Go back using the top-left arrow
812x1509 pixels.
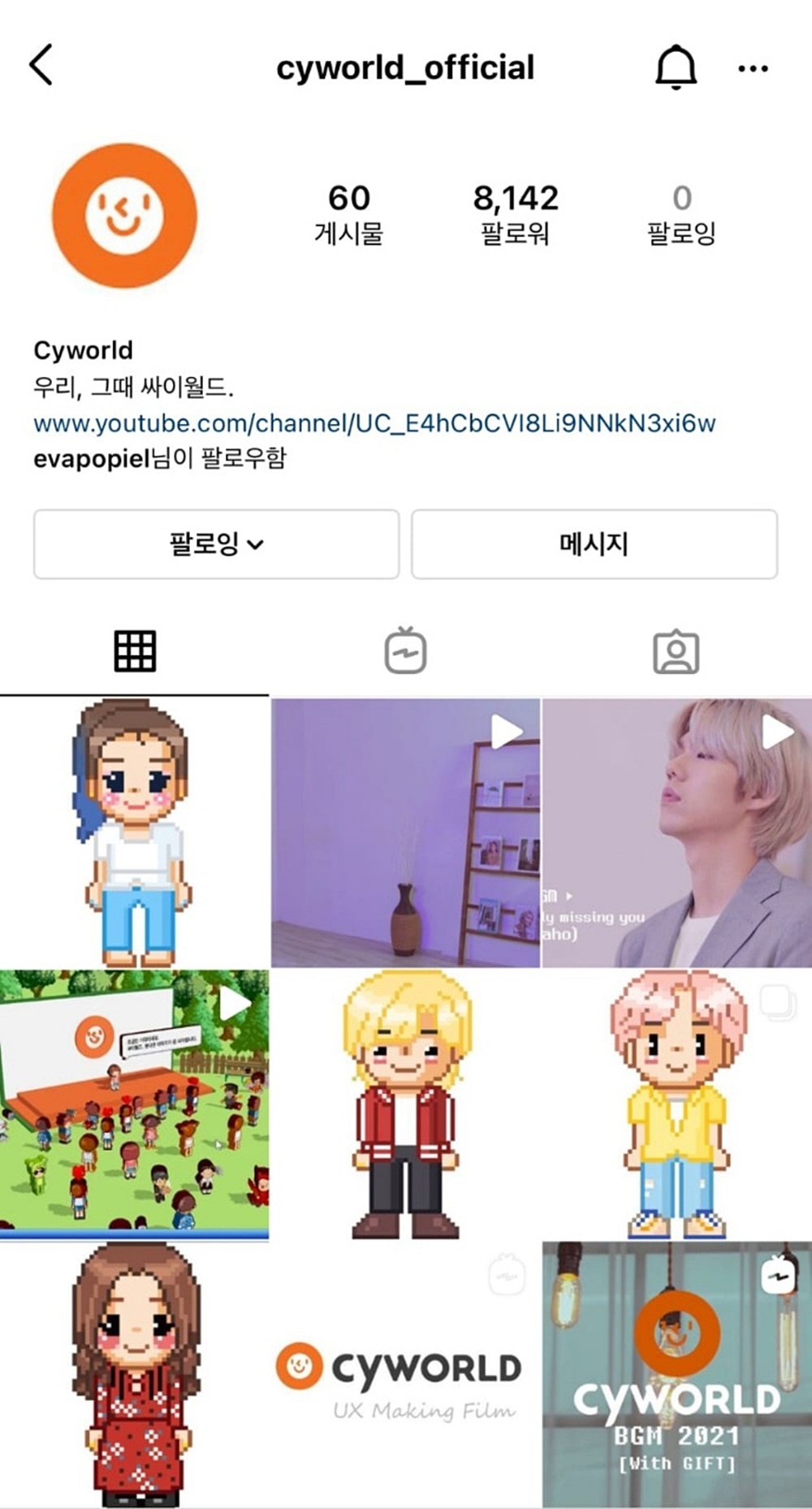pyautogui.click(x=41, y=65)
